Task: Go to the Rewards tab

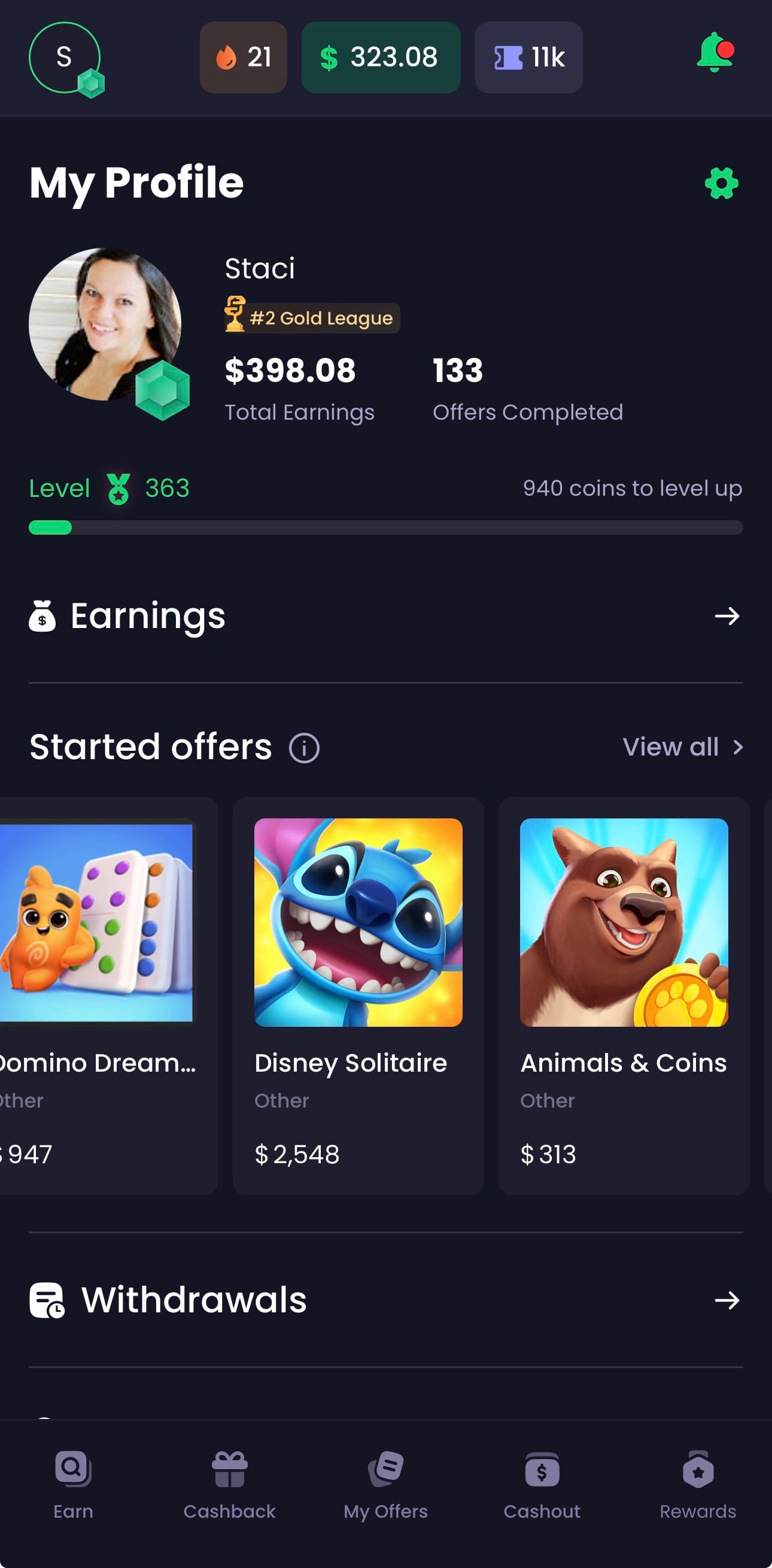Action: 698,1485
